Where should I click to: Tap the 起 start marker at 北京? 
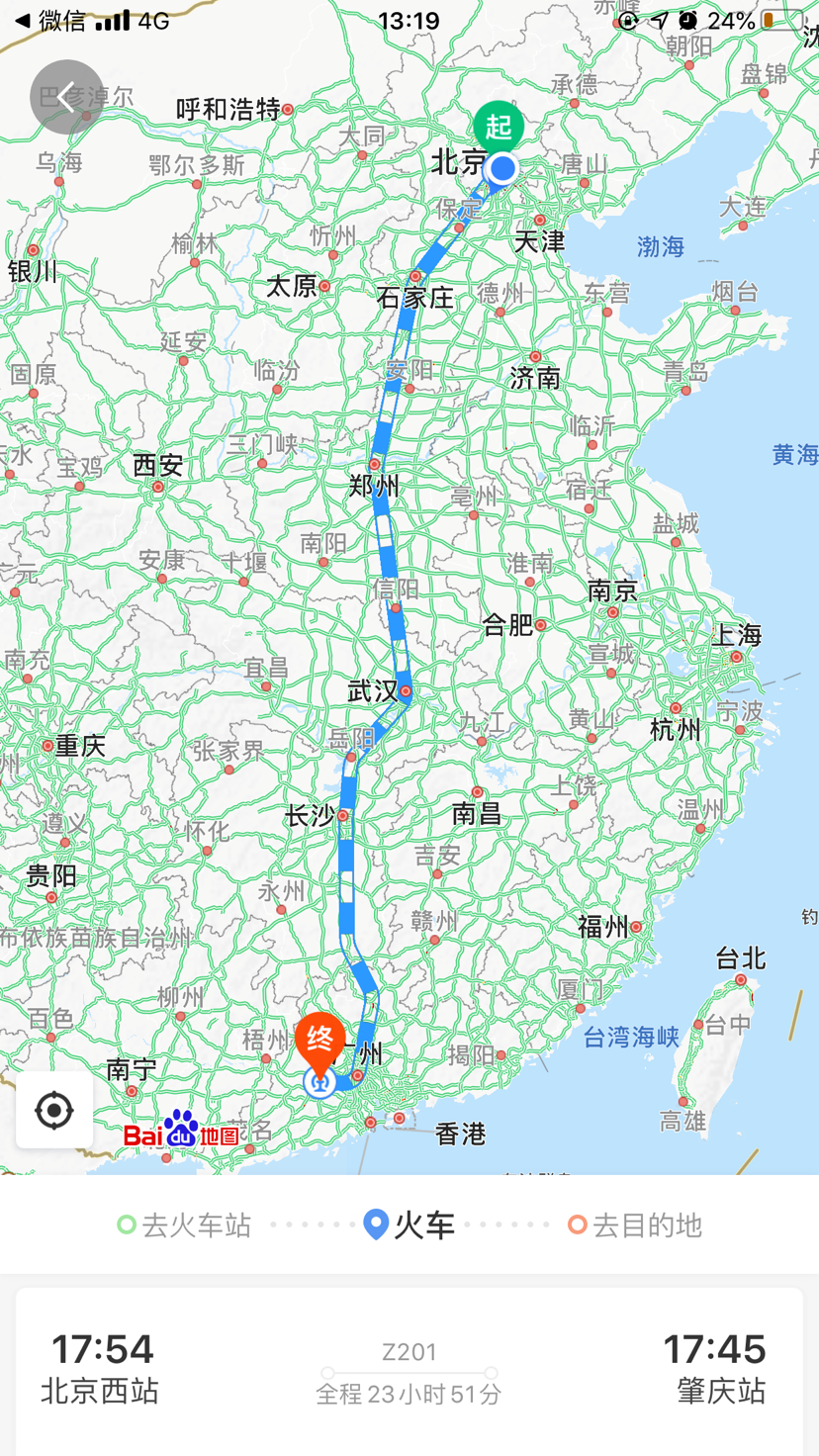click(x=499, y=129)
